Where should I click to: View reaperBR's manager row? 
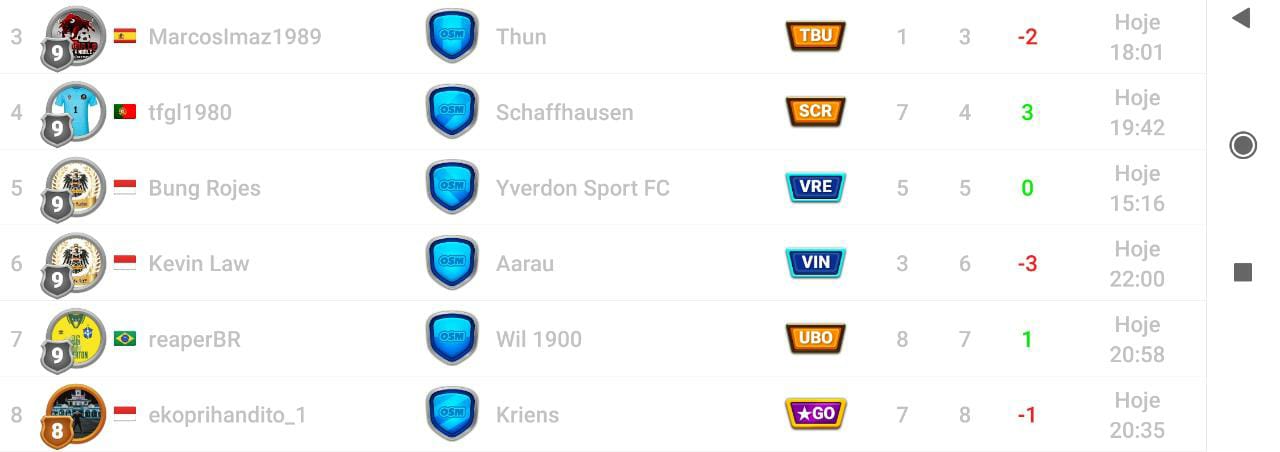click(x=194, y=339)
